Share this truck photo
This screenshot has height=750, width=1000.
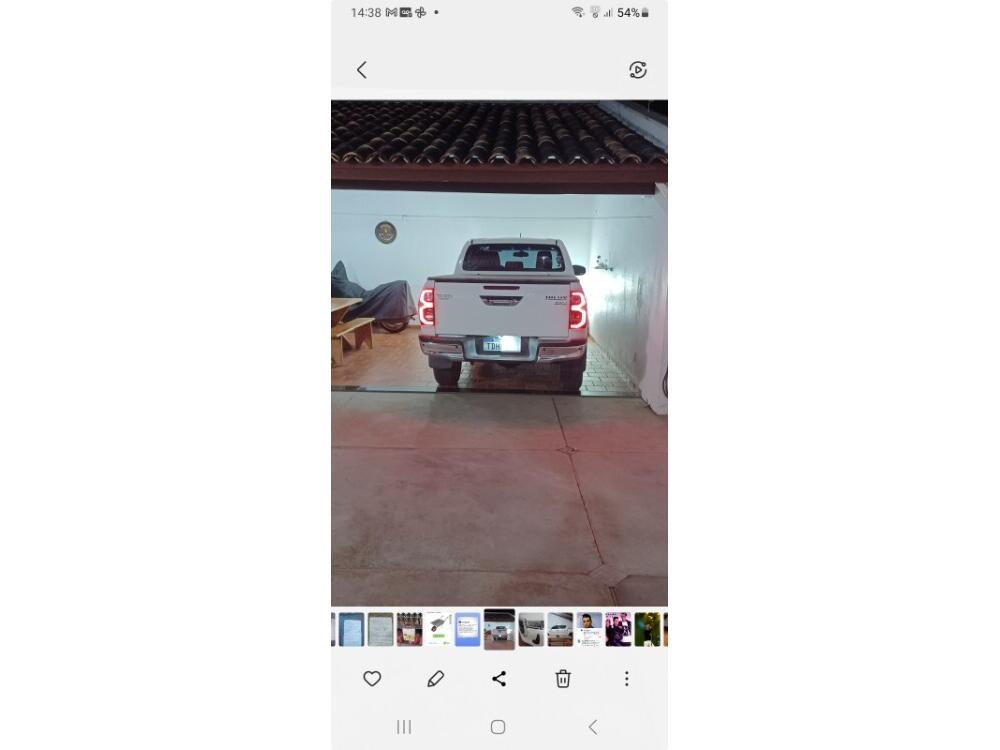499,679
